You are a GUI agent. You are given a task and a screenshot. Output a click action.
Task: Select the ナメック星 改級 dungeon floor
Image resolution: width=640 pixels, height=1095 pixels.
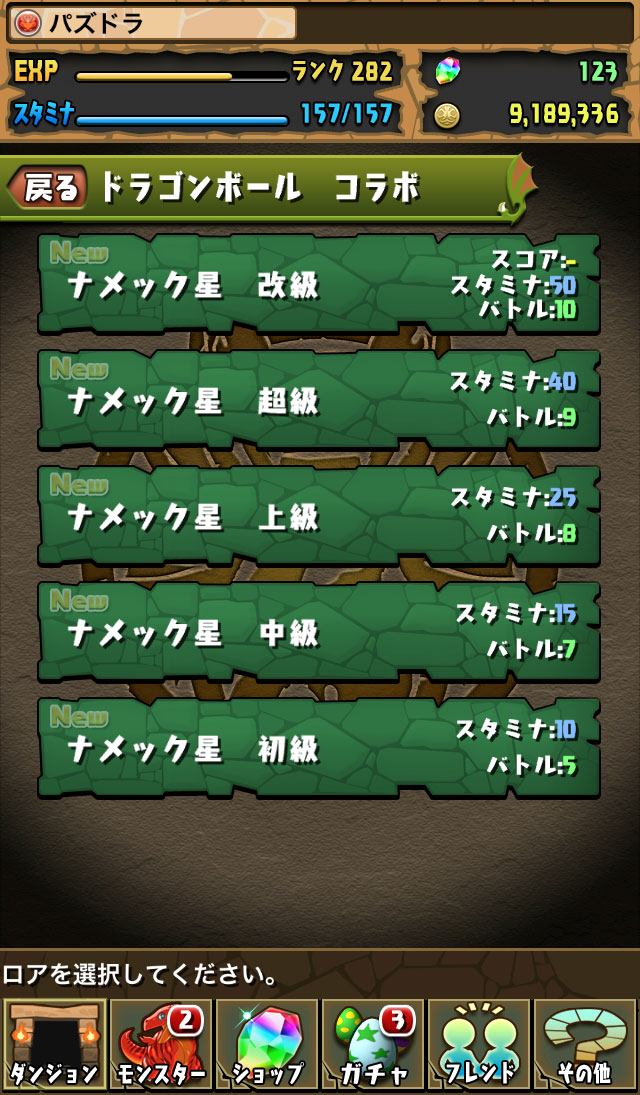pos(319,284)
